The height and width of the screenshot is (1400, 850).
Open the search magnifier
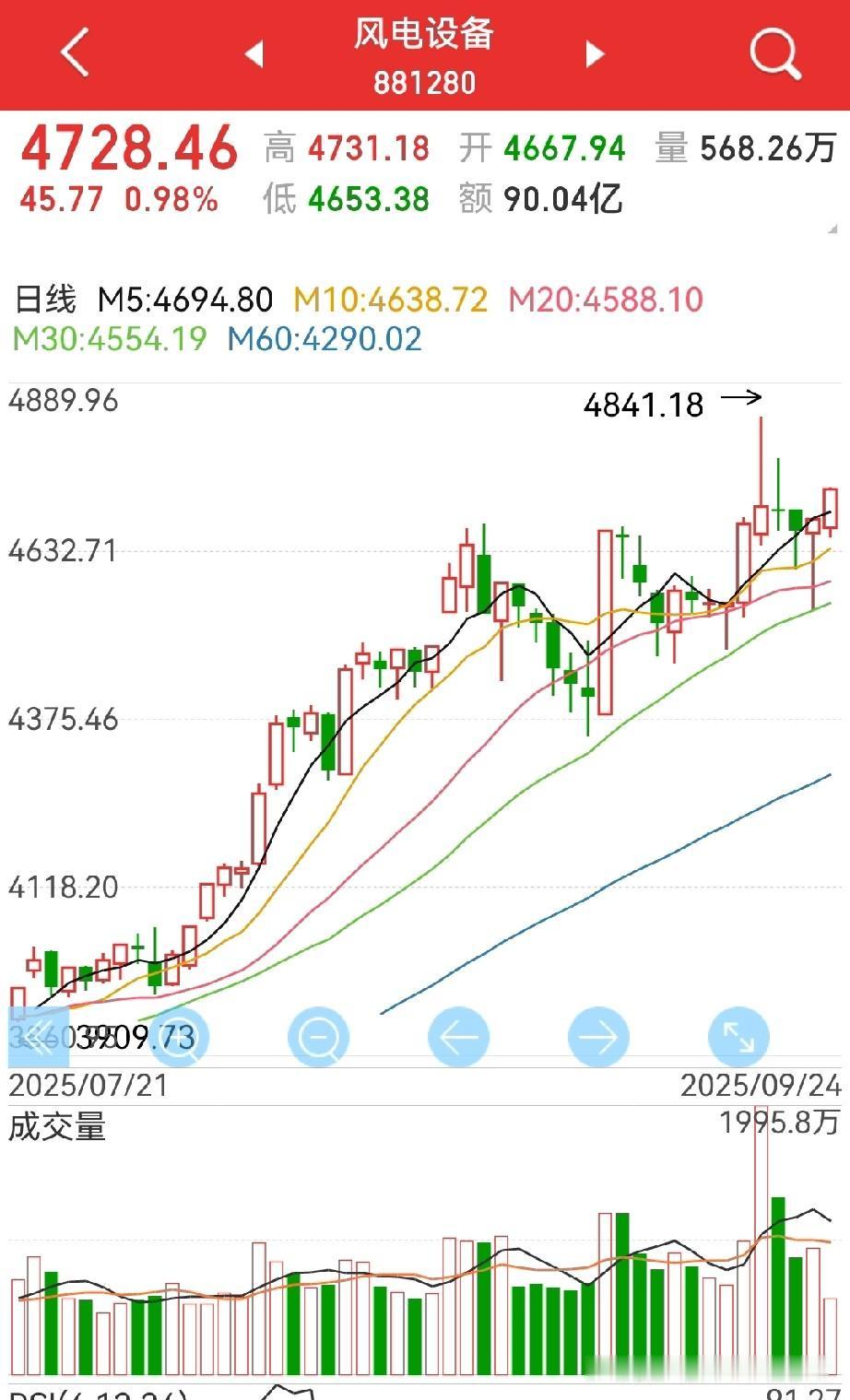click(774, 53)
